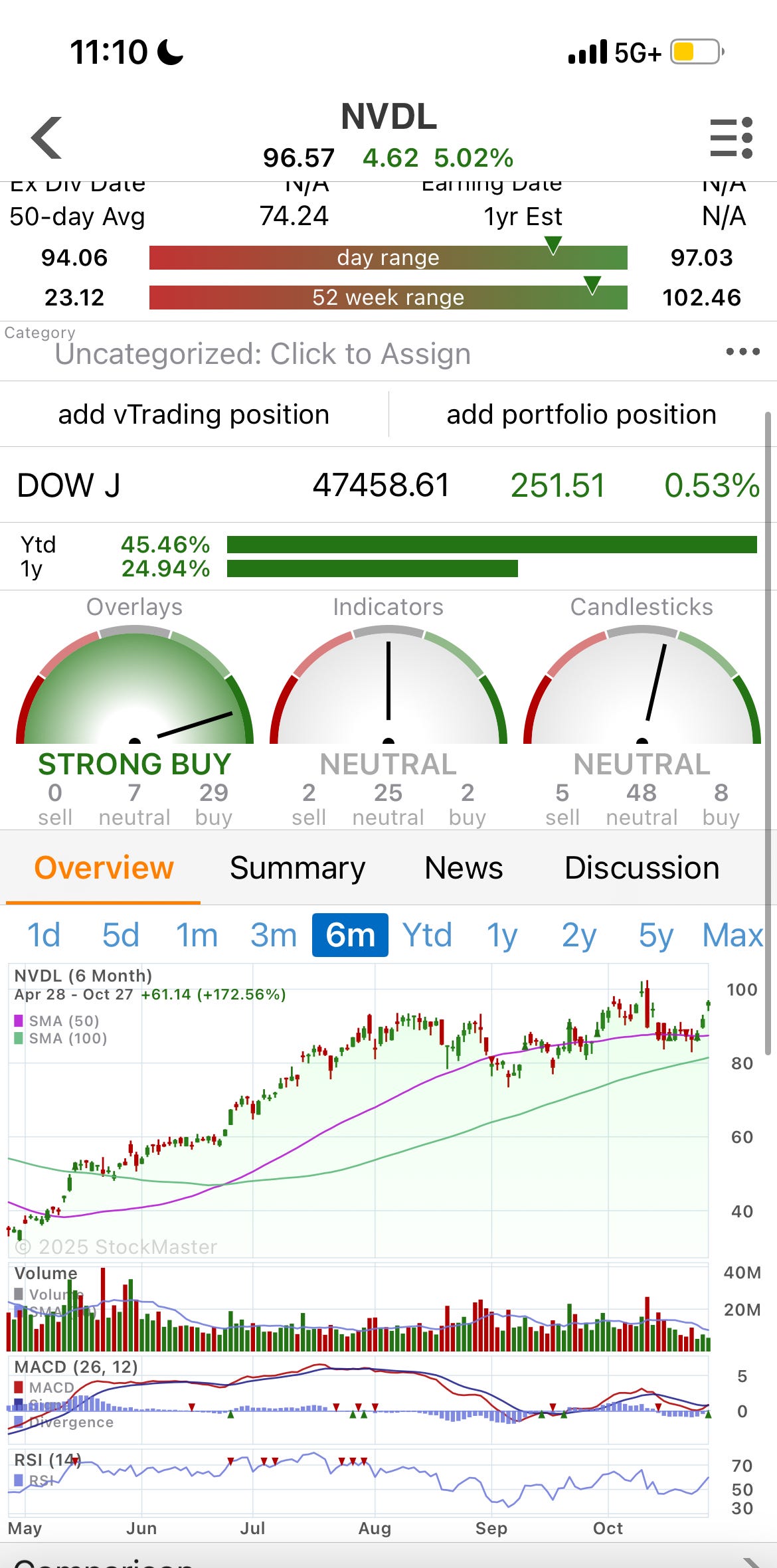Open the three-dot category options
This screenshot has width=777, height=1568.
pyautogui.click(x=742, y=351)
